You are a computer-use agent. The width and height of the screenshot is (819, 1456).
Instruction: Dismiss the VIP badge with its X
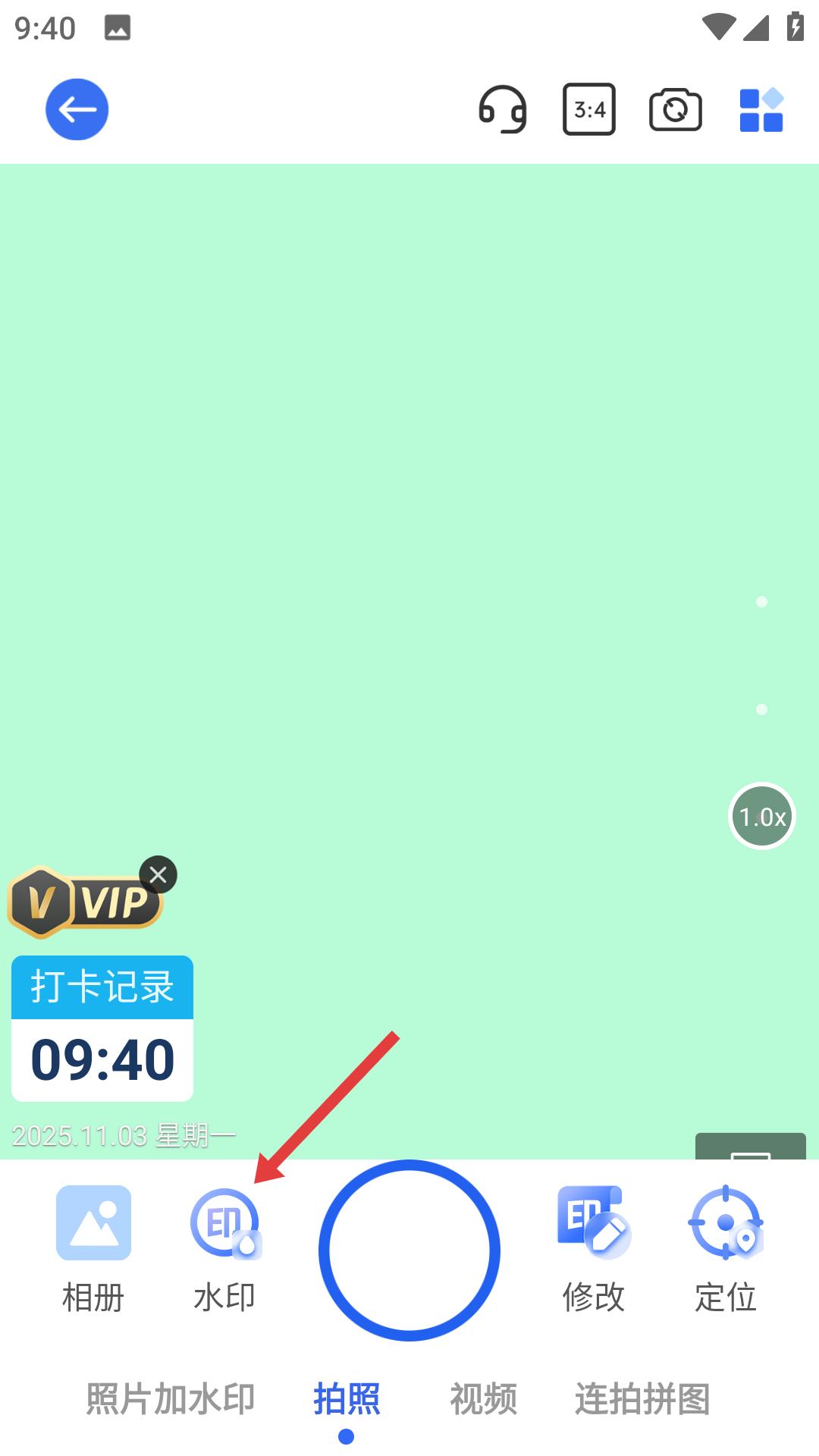point(159,874)
